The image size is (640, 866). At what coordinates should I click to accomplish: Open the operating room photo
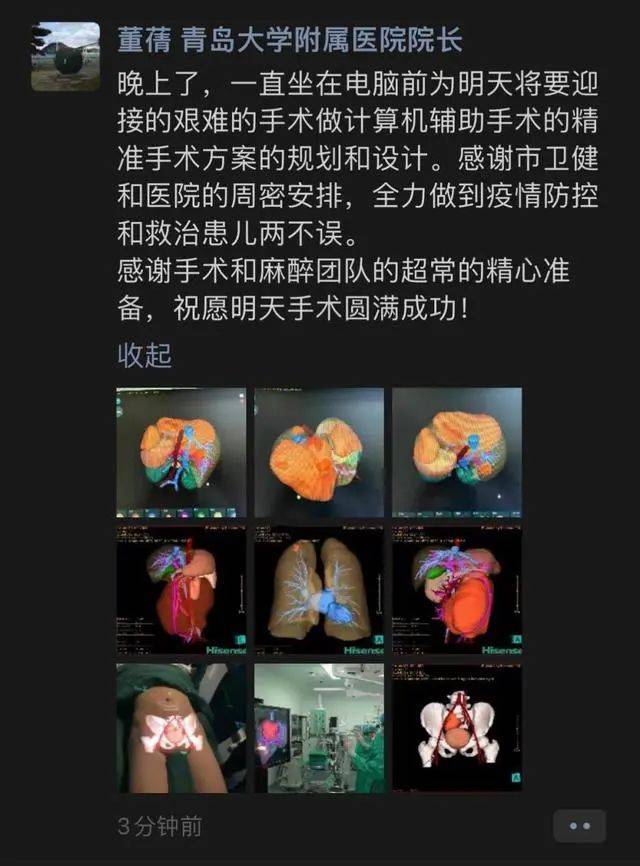pos(319,728)
